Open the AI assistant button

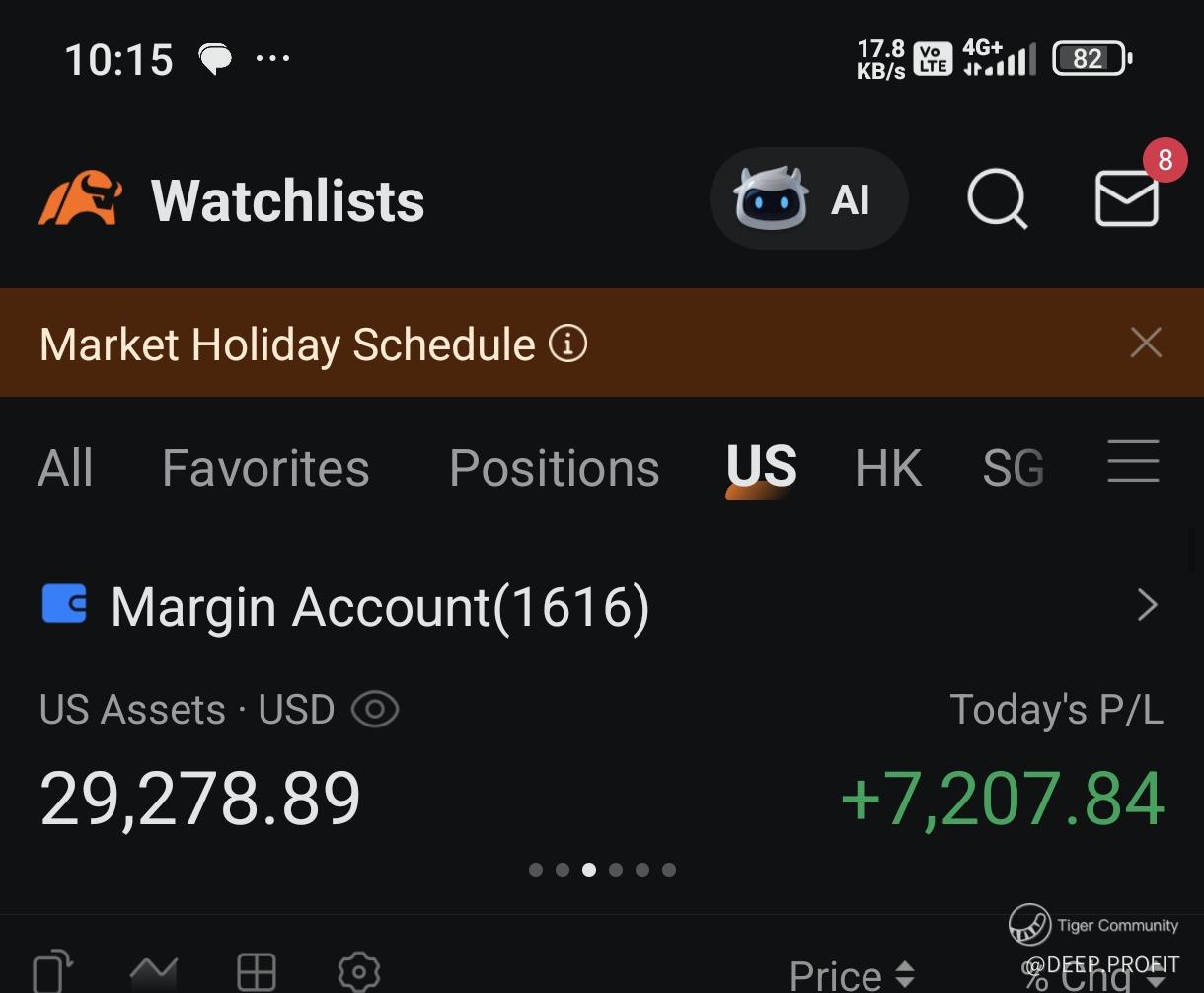807,198
